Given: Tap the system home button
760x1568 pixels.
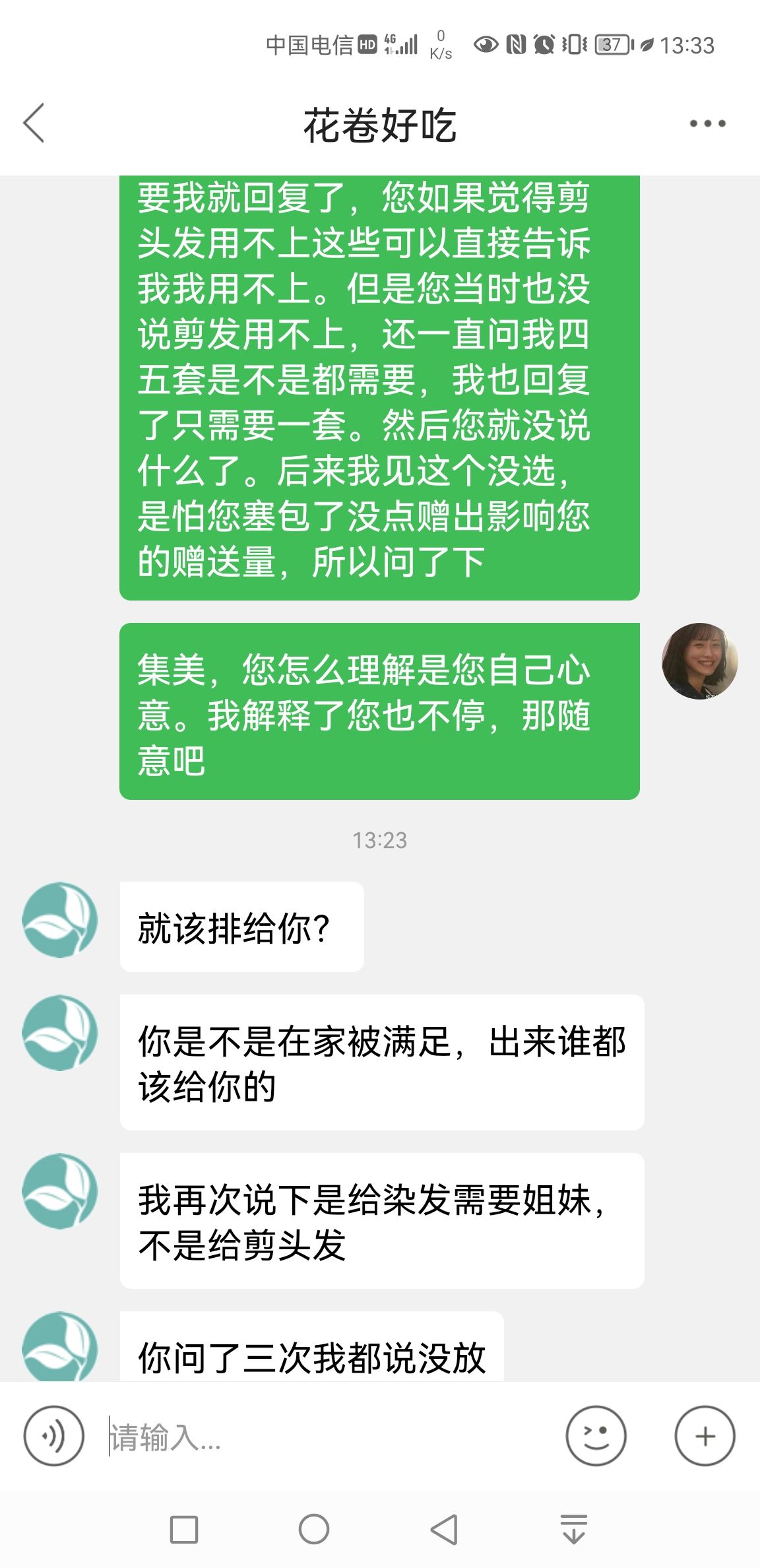Looking at the screenshot, I should pyautogui.click(x=314, y=1529).
